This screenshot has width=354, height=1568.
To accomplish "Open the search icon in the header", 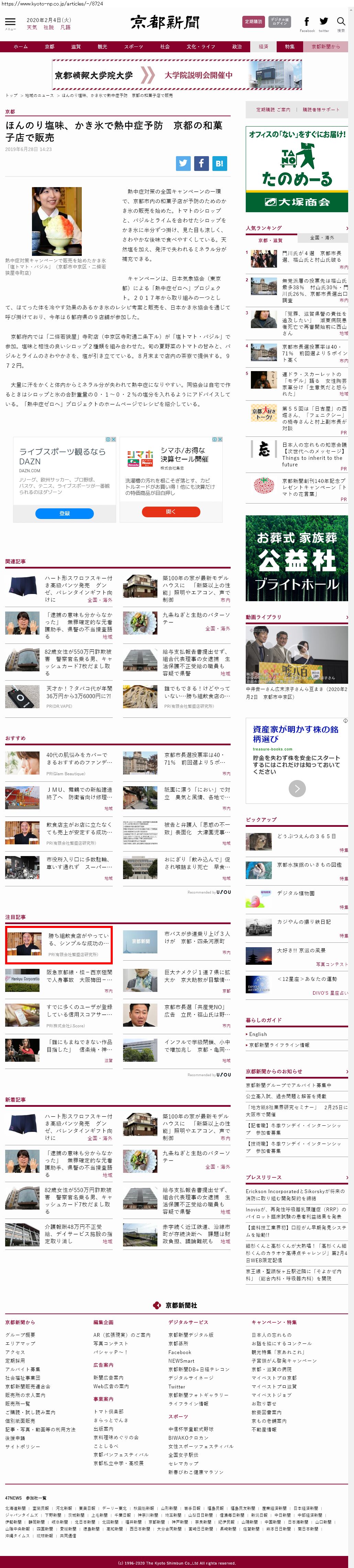I will click(341, 22).
